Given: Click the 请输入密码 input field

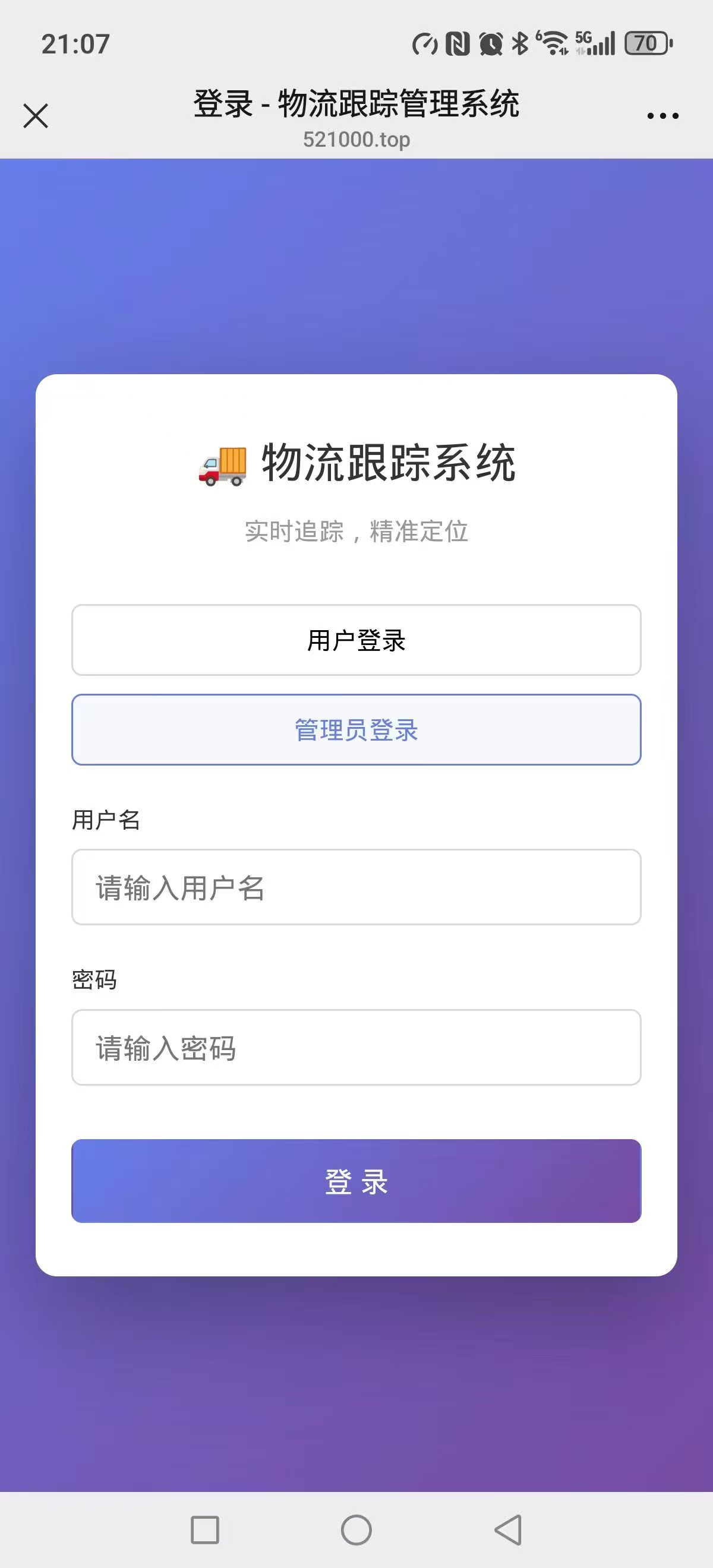Looking at the screenshot, I should tap(356, 1047).
